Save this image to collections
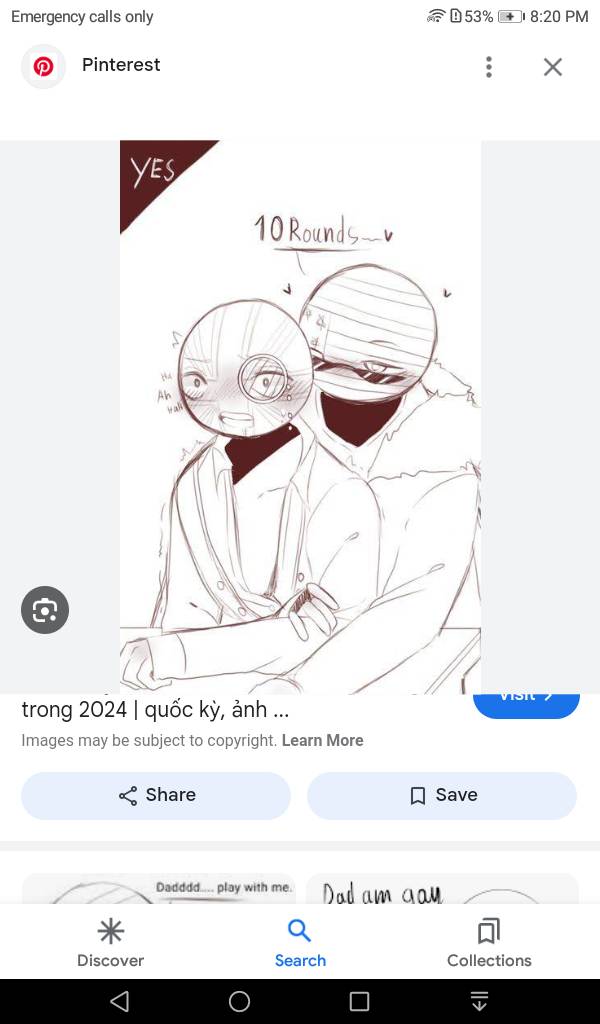 pyautogui.click(x=442, y=795)
